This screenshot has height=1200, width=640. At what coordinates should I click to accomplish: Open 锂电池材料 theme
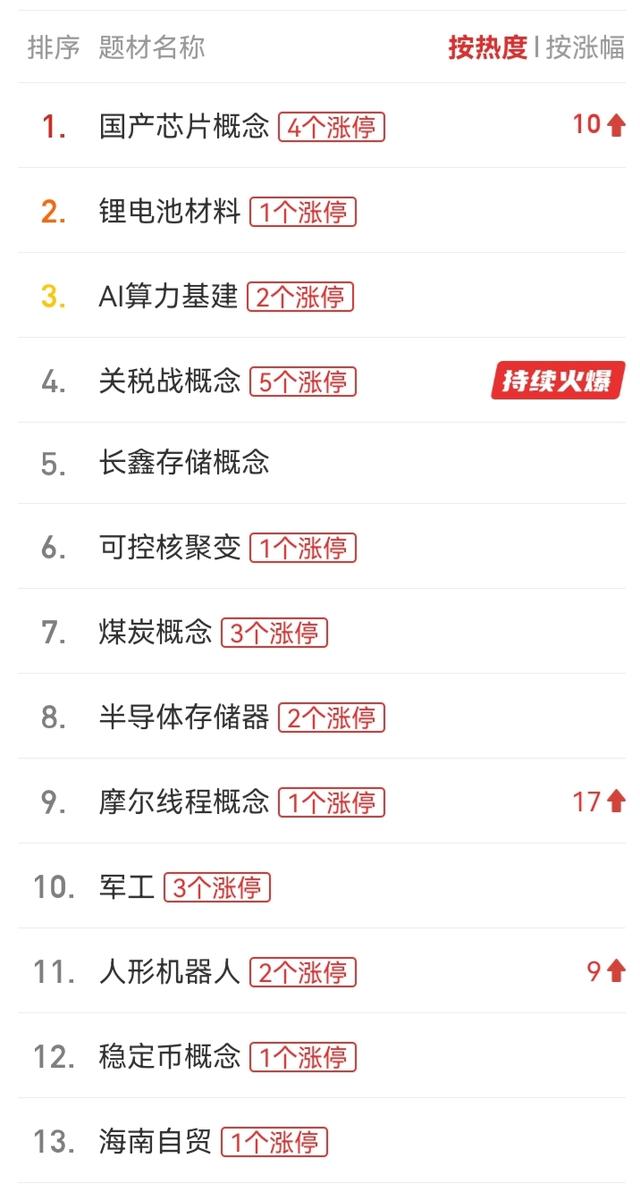coord(170,211)
